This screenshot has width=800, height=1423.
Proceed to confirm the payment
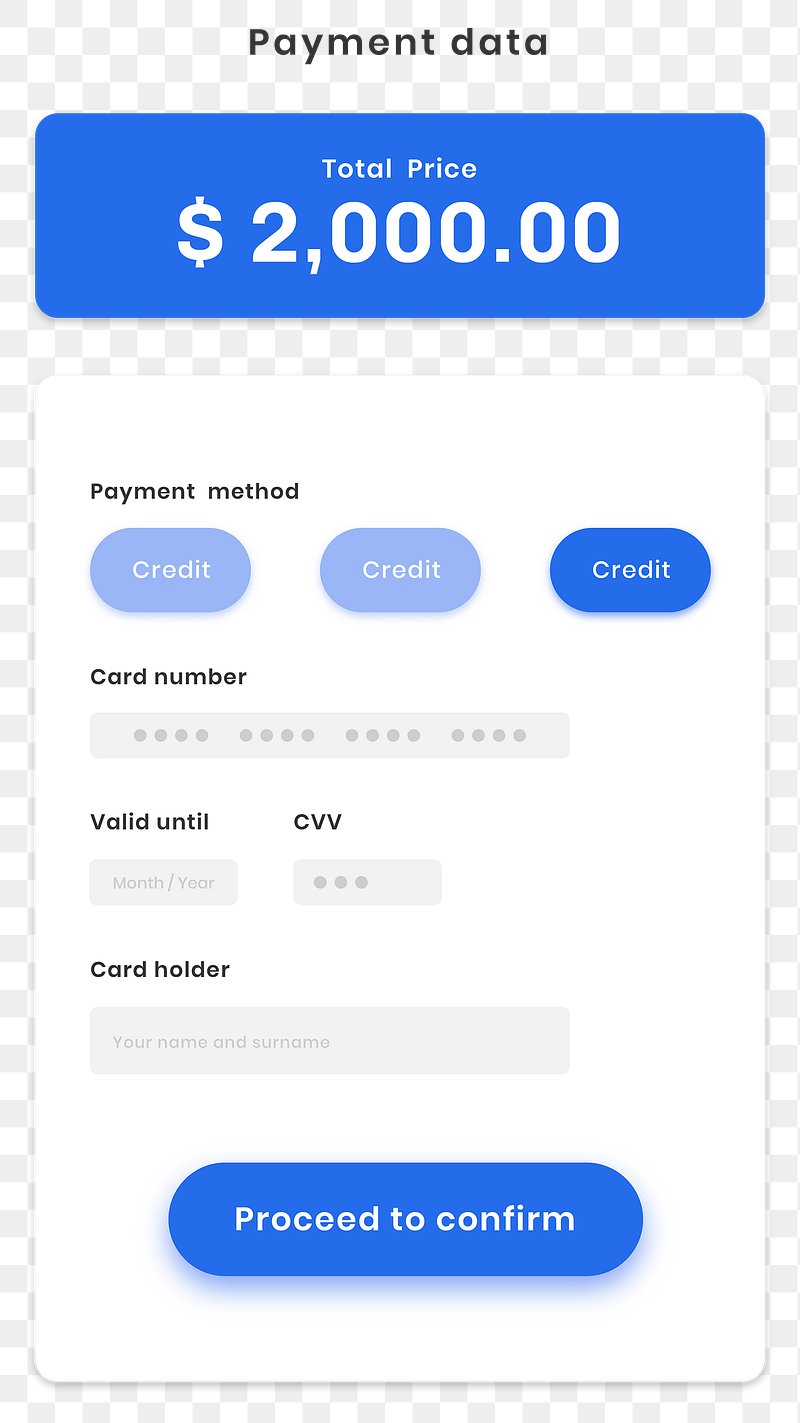click(405, 1219)
